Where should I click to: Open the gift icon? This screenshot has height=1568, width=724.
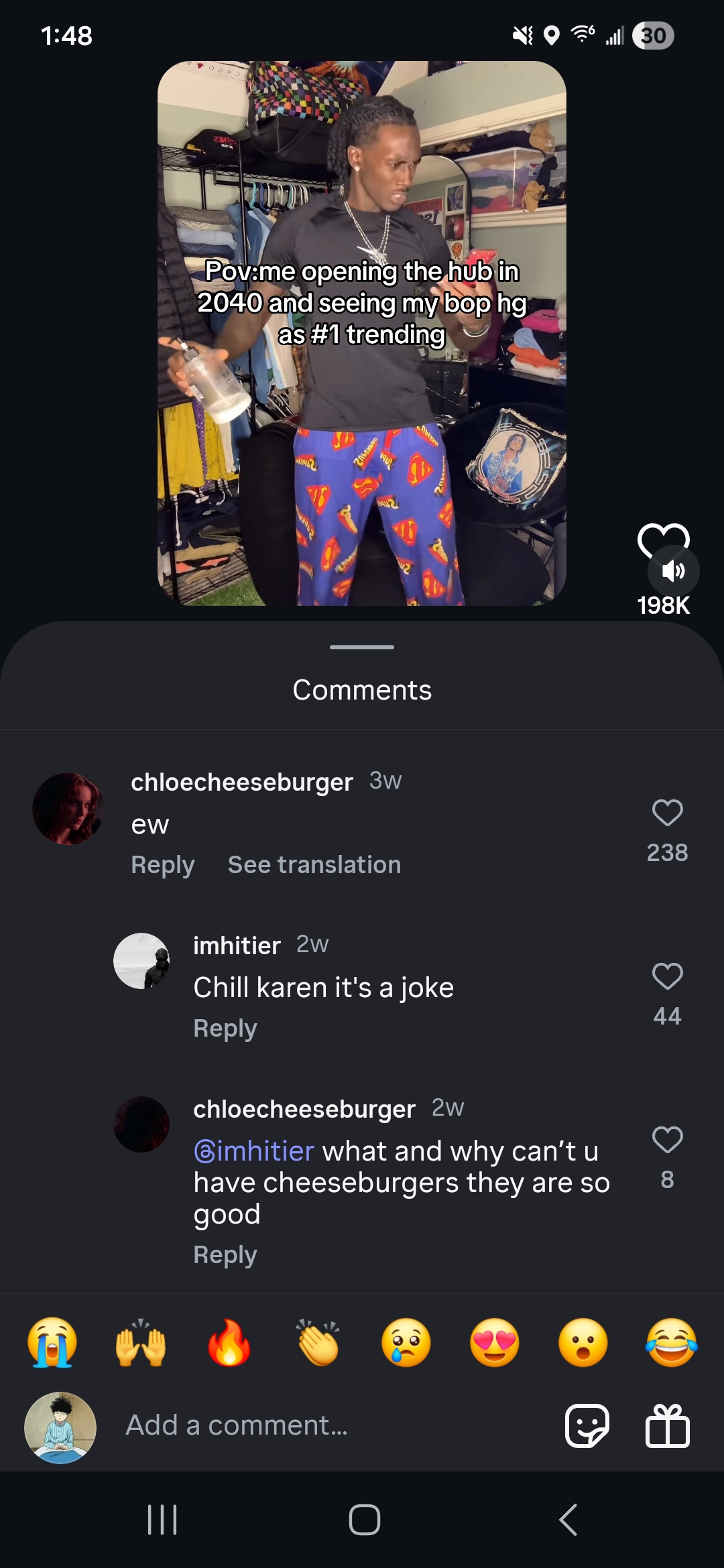pyautogui.click(x=667, y=1426)
